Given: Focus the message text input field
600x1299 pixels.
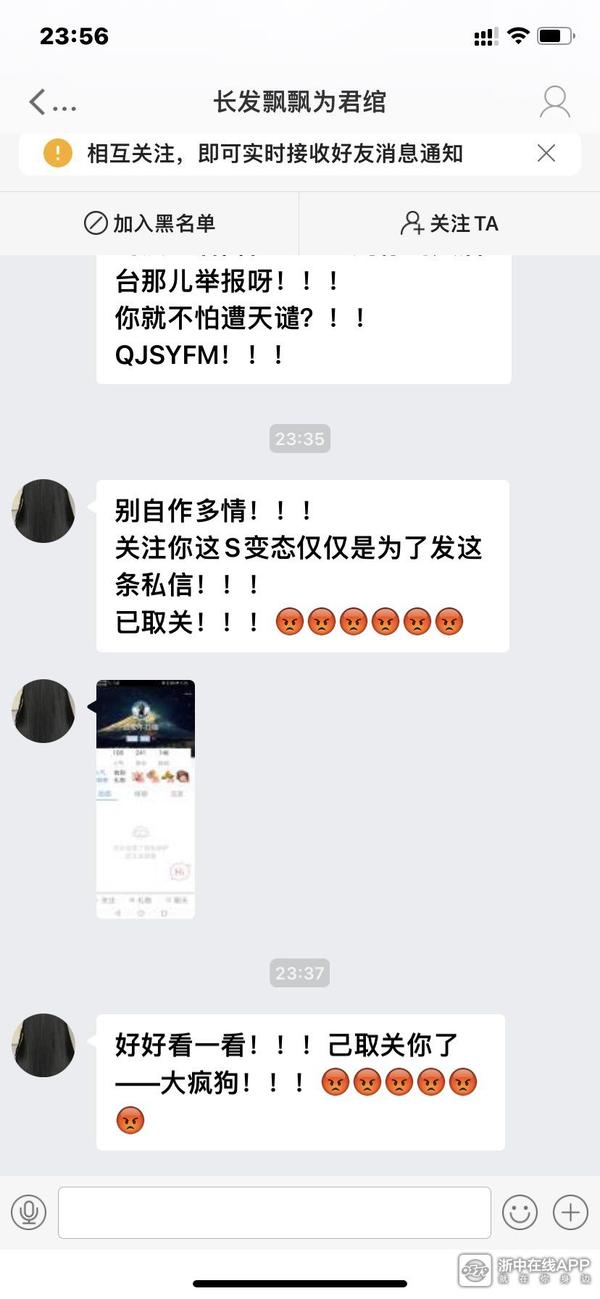Looking at the screenshot, I should 274,1213.
